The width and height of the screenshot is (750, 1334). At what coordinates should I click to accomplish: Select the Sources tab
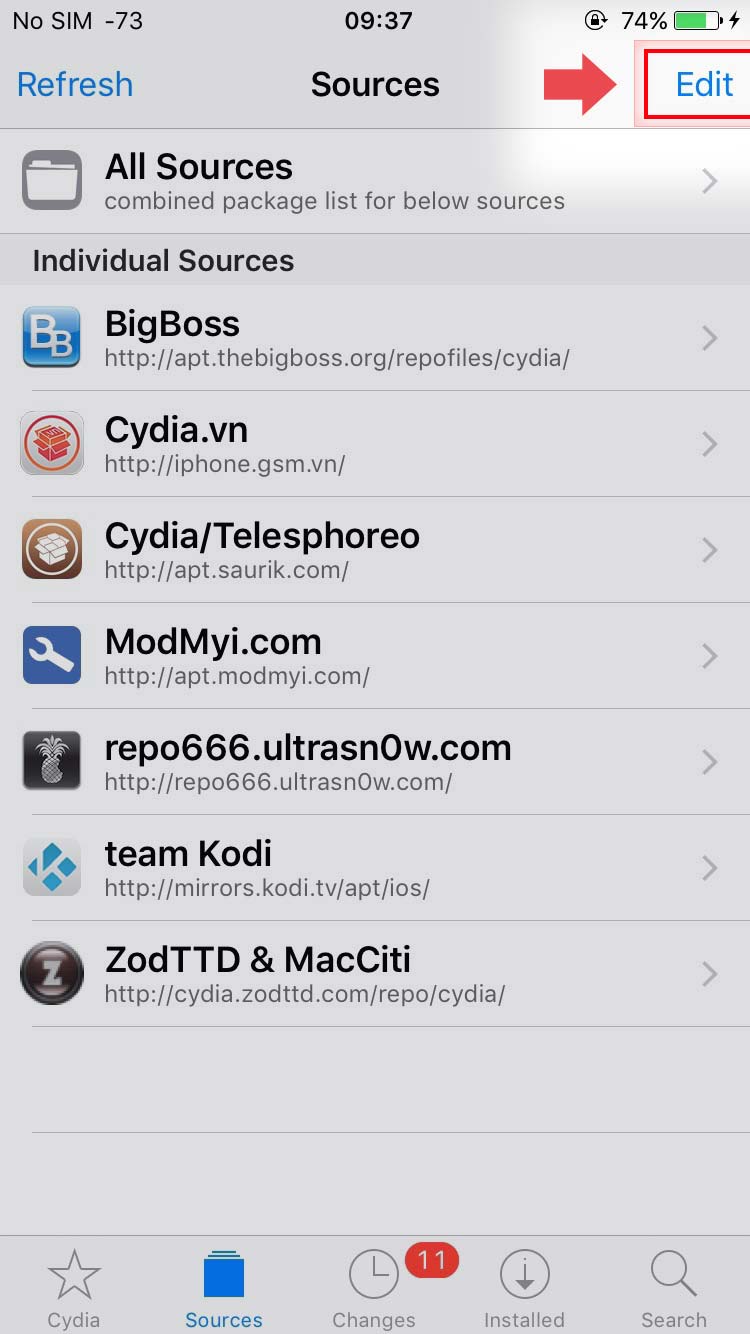click(224, 1288)
